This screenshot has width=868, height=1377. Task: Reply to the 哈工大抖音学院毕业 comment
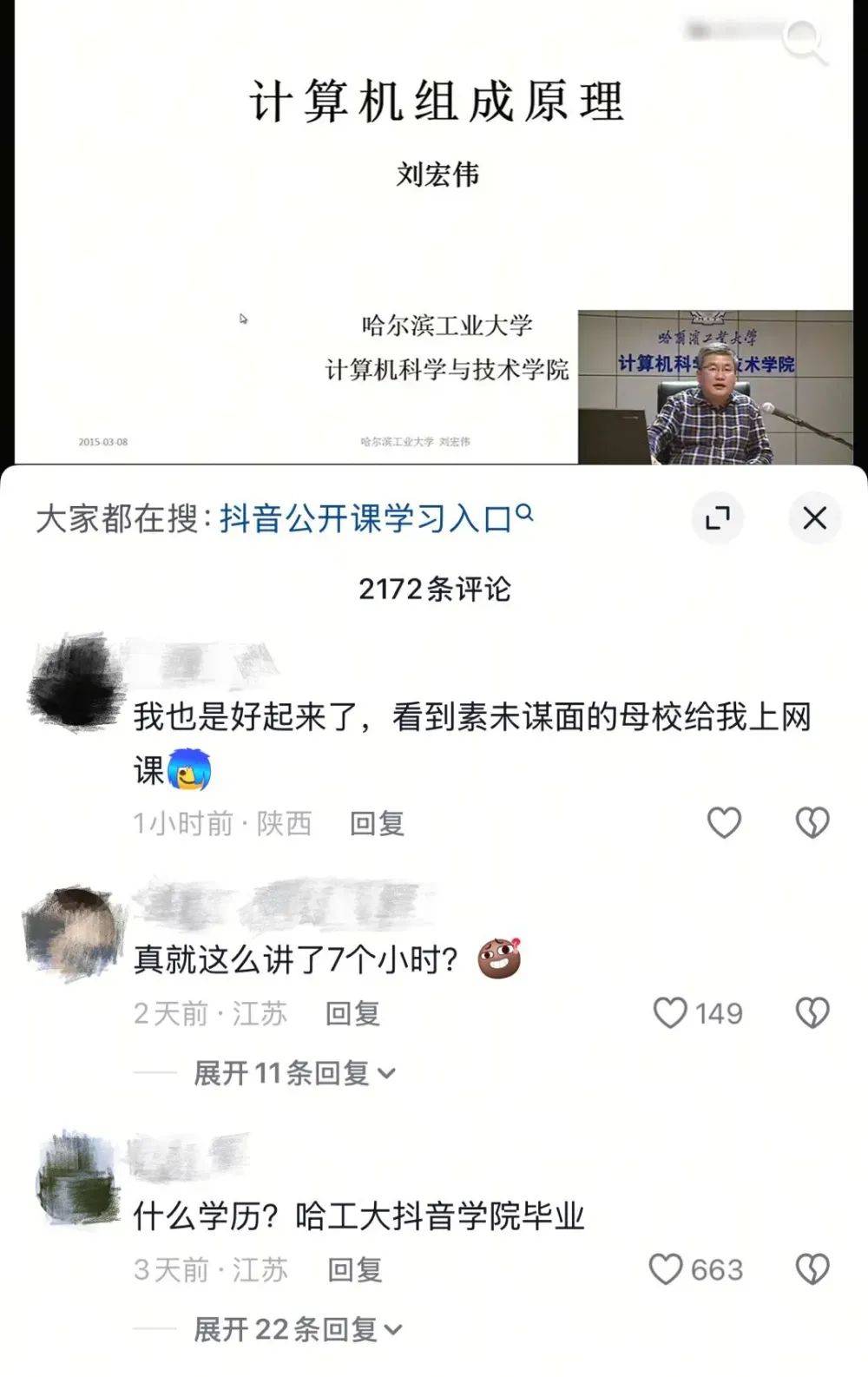(x=354, y=1270)
